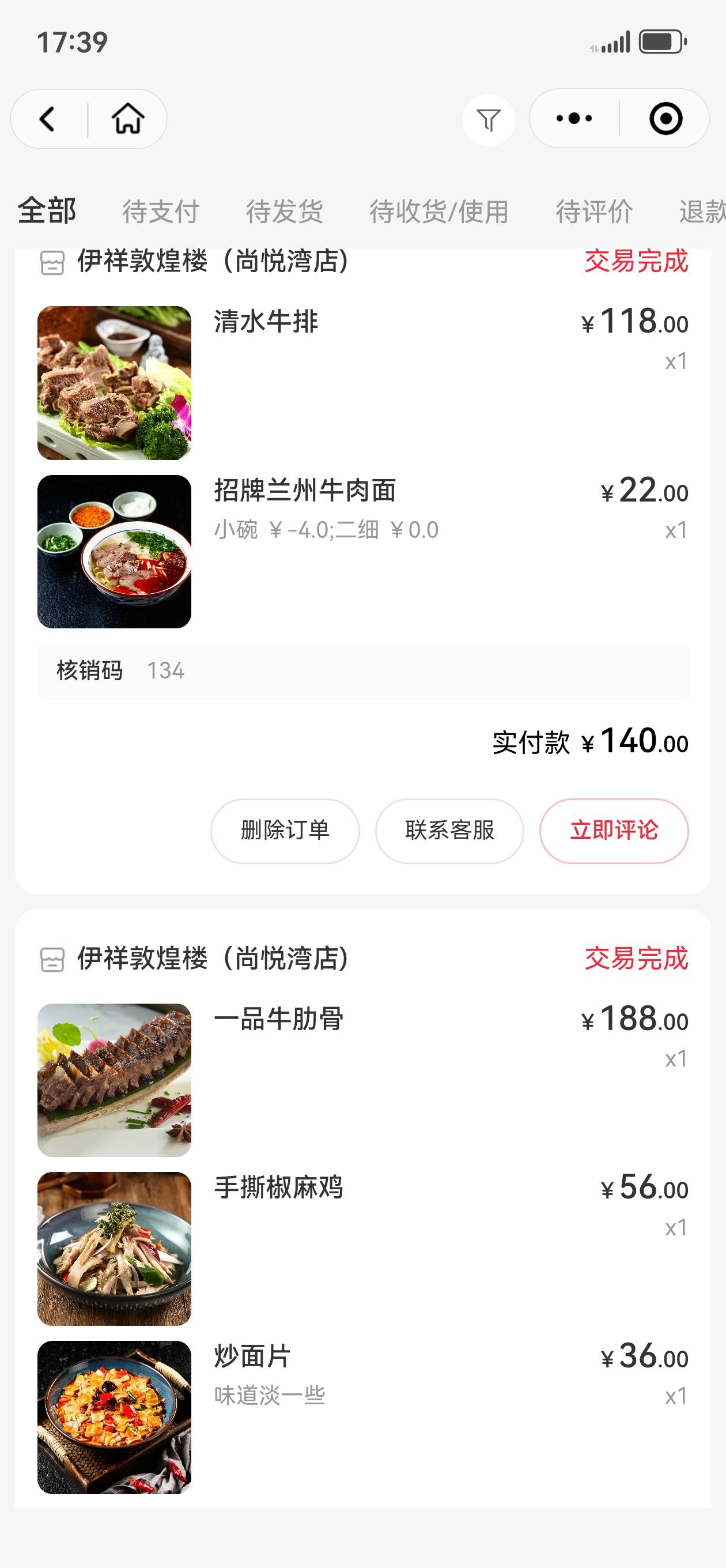Image resolution: width=726 pixels, height=1568 pixels.
Task: Go back using the arrow icon
Action: point(47,119)
